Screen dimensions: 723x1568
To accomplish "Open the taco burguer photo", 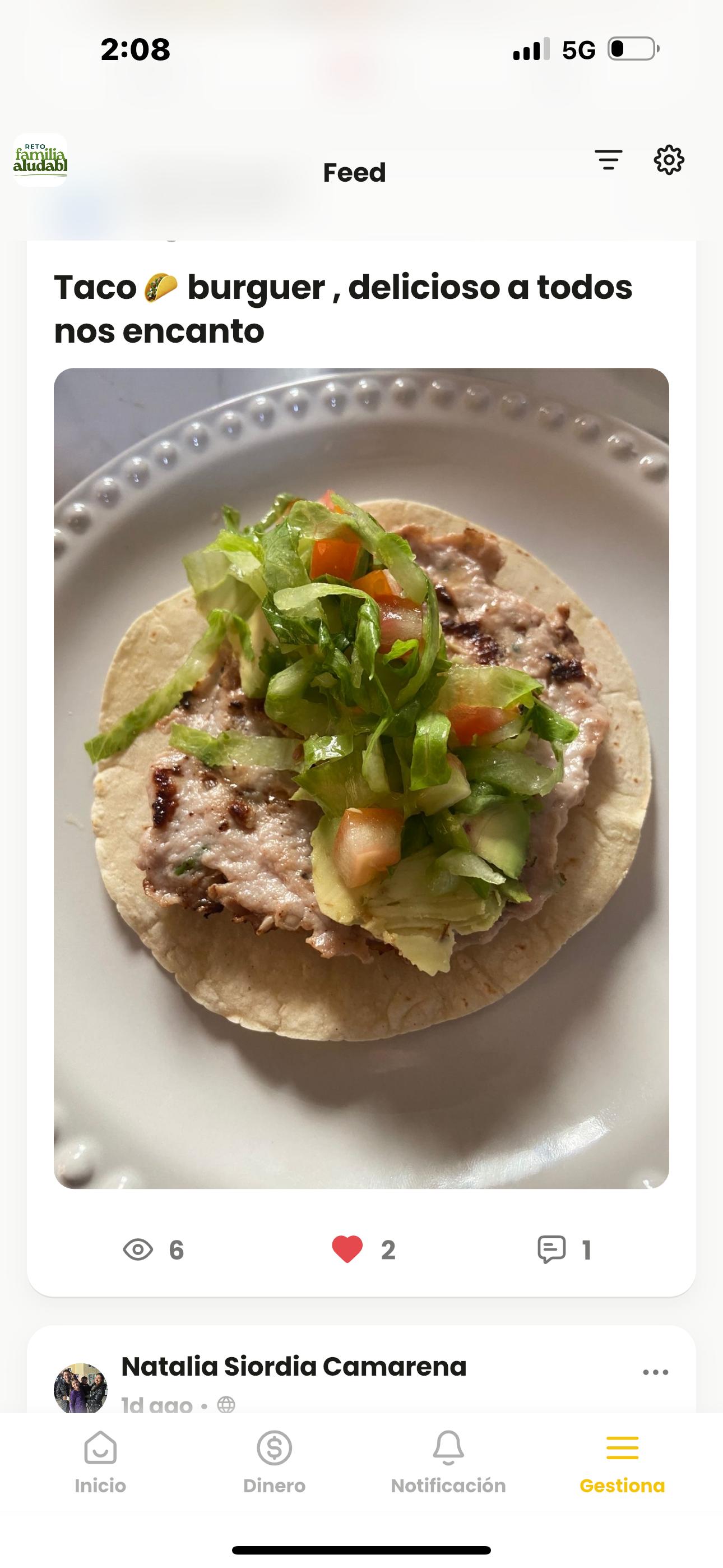I will click(x=361, y=778).
